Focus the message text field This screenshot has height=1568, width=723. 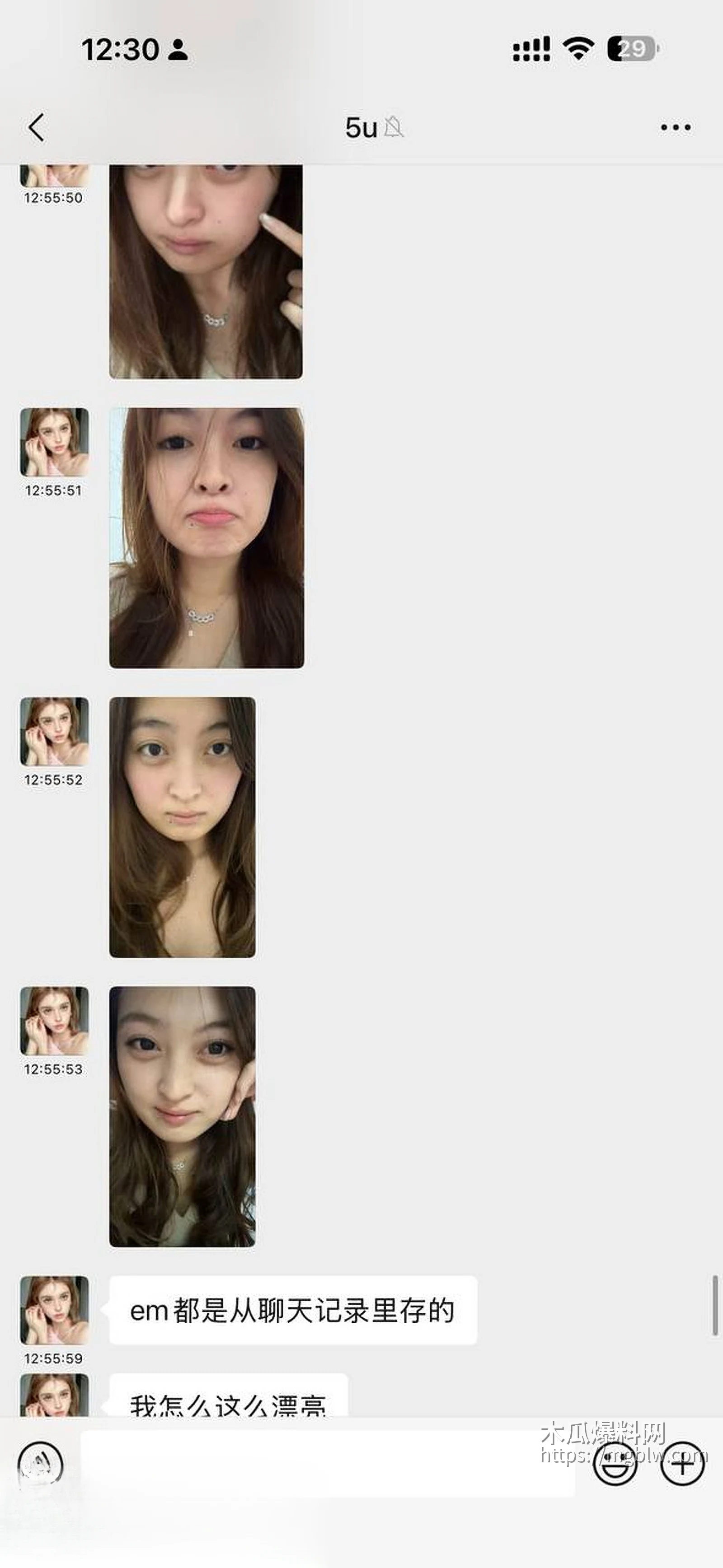(x=328, y=1463)
